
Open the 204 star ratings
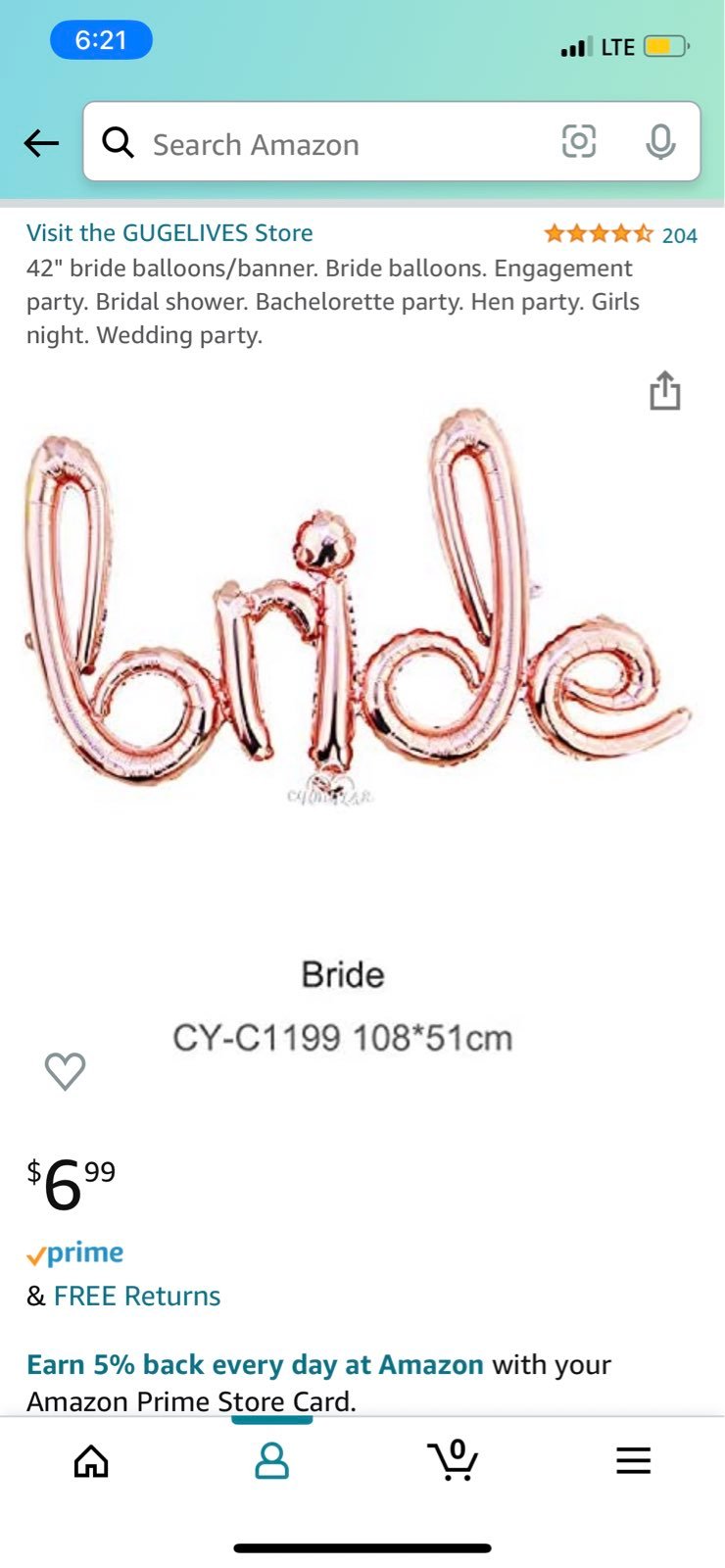pyautogui.click(x=620, y=234)
